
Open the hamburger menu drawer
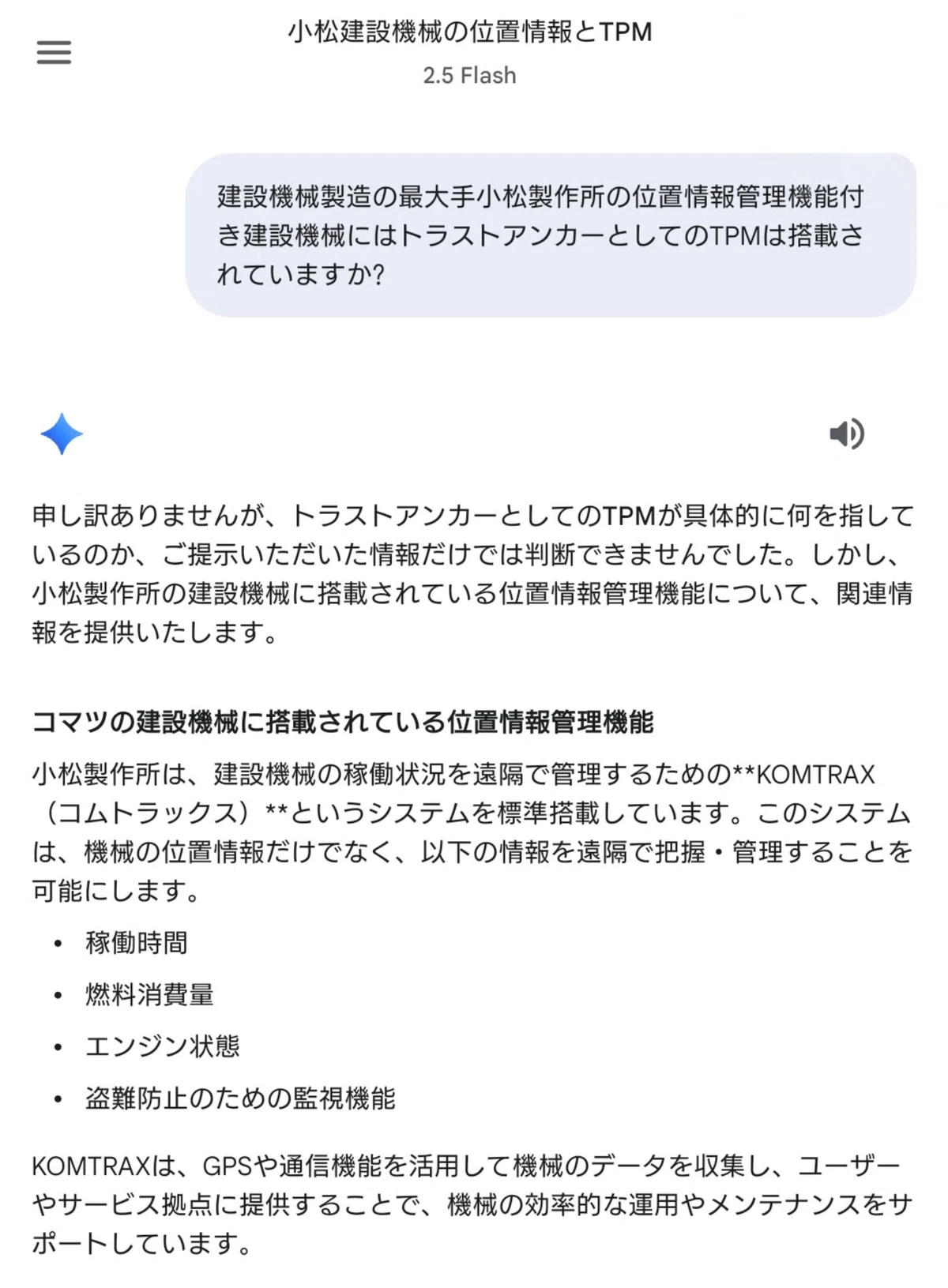point(54,52)
